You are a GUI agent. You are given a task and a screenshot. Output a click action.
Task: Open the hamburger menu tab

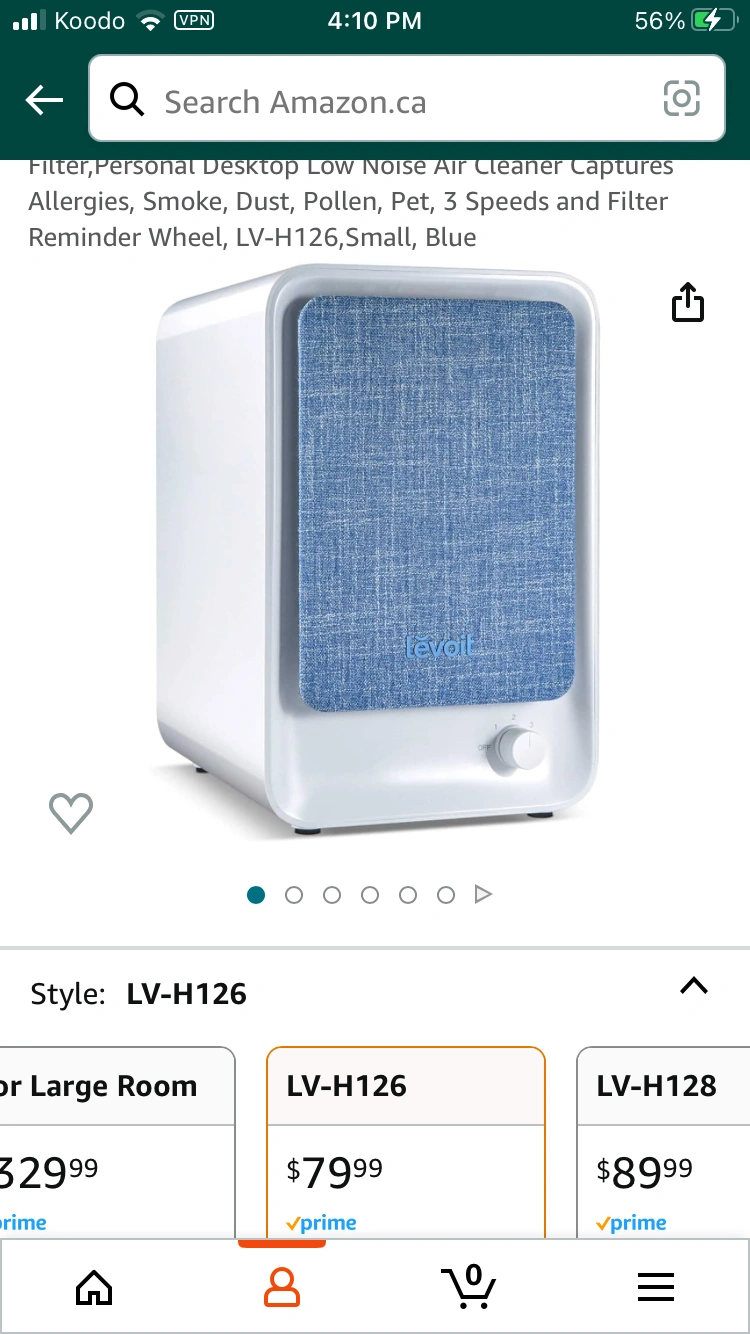pos(656,1286)
